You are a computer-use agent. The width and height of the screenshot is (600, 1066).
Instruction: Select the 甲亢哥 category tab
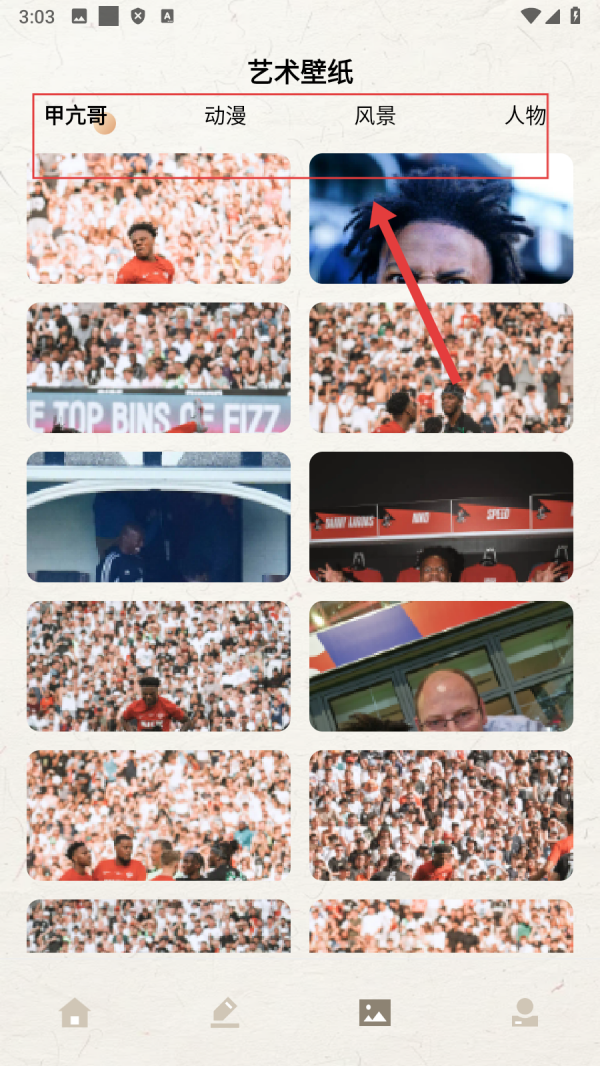click(x=76, y=116)
